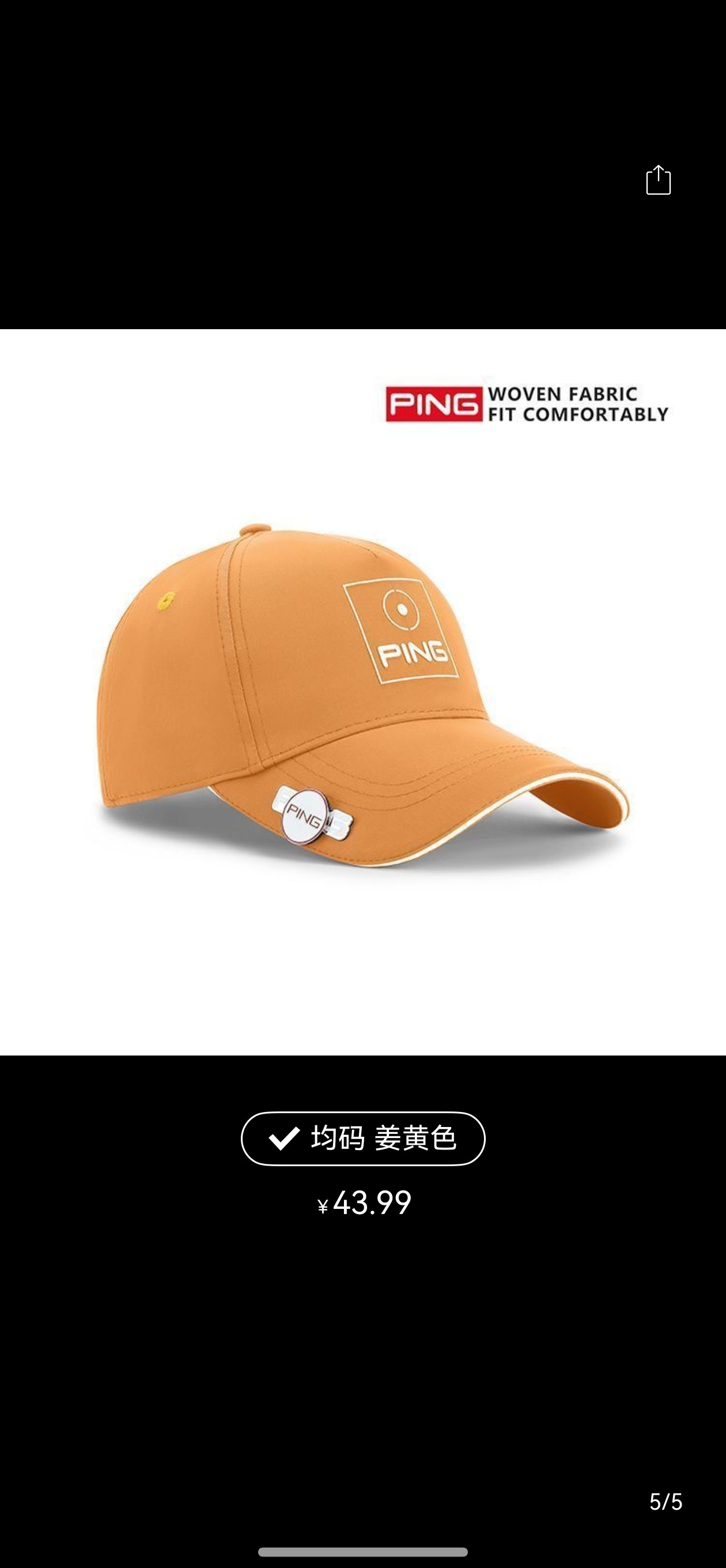Select the 均码 姜黄色 variant chip
Image resolution: width=726 pixels, height=1568 pixels.
(x=362, y=1139)
